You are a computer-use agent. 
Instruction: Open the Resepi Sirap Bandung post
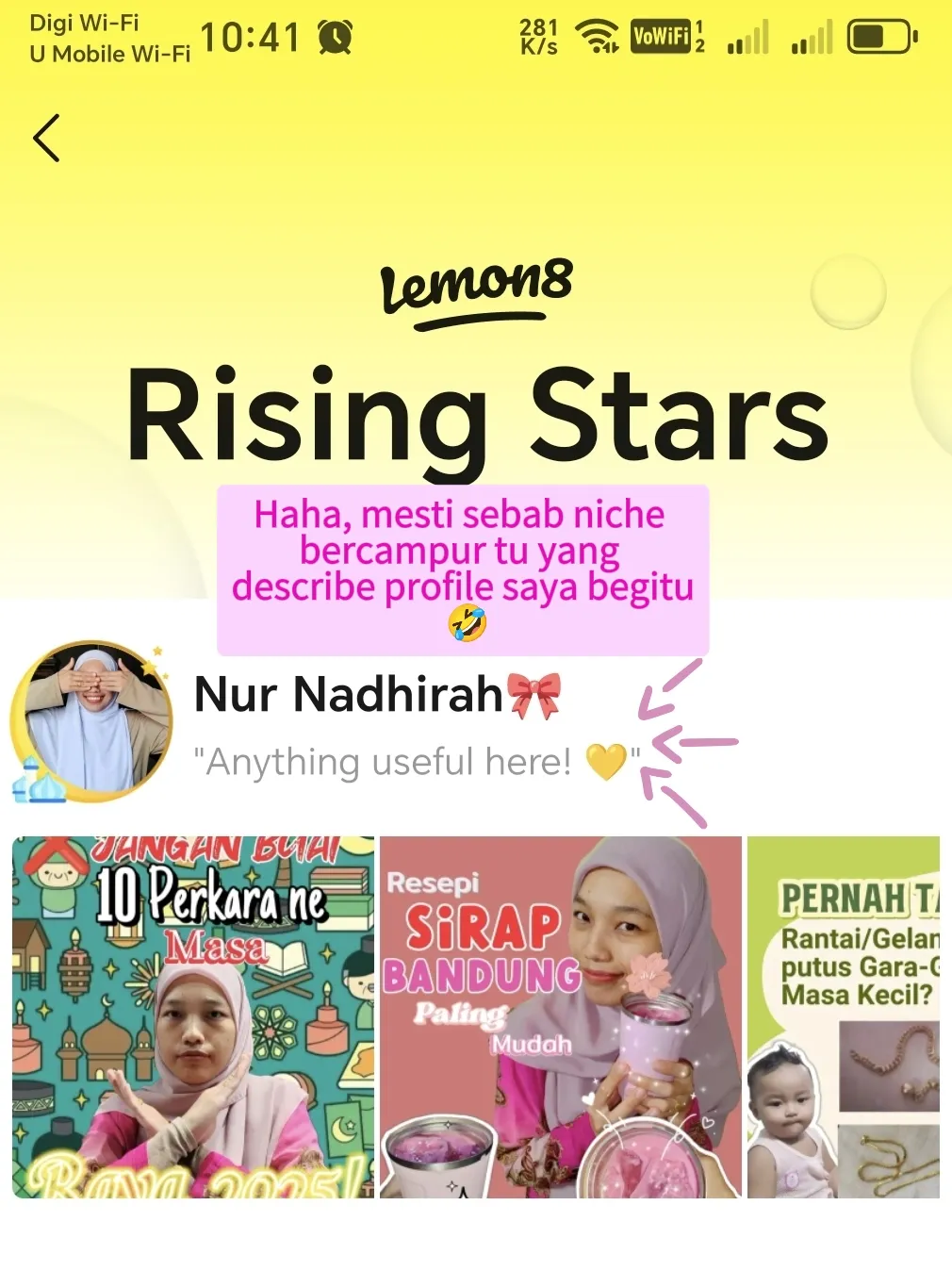pos(560,1016)
